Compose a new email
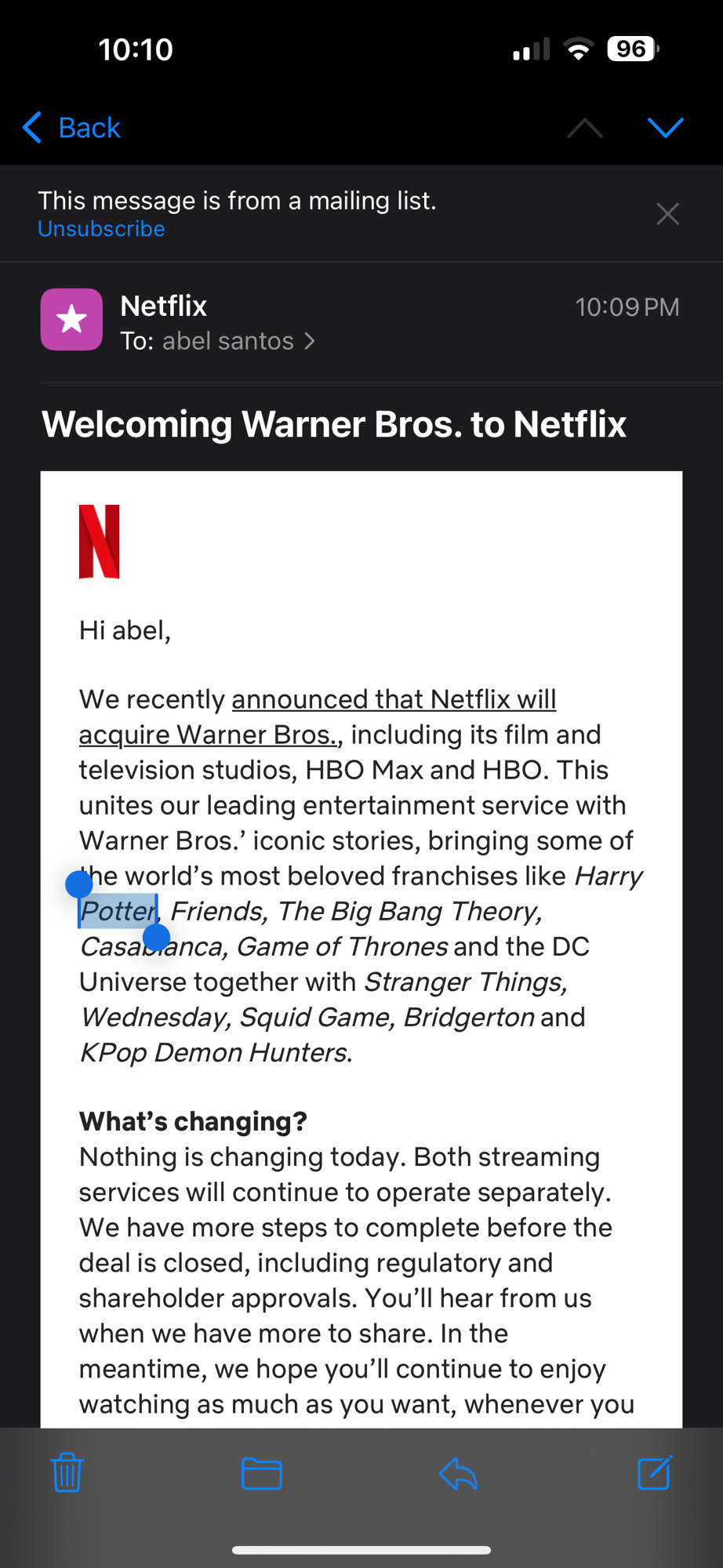This screenshot has height=1568, width=723. (655, 1472)
